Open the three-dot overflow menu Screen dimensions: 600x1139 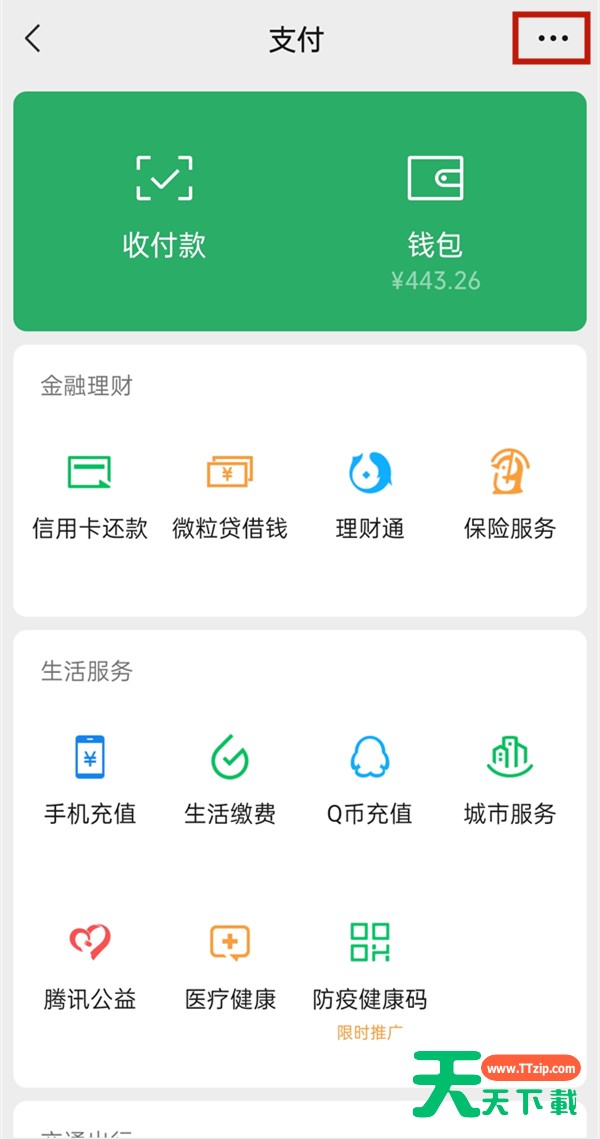pyautogui.click(x=553, y=38)
